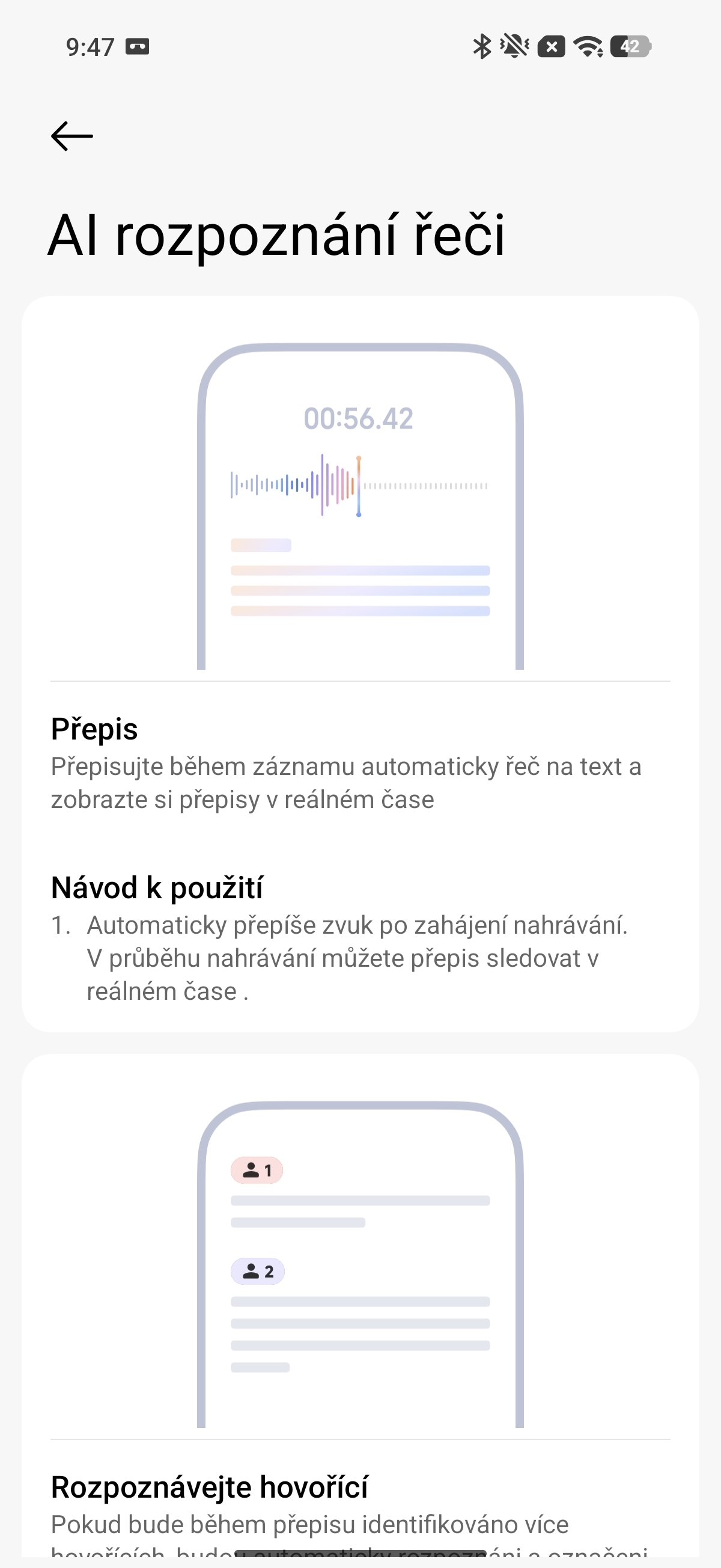Click the speaker 1 badge in the illustration
This screenshot has height=1568, width=721.
coord(257,1172)
